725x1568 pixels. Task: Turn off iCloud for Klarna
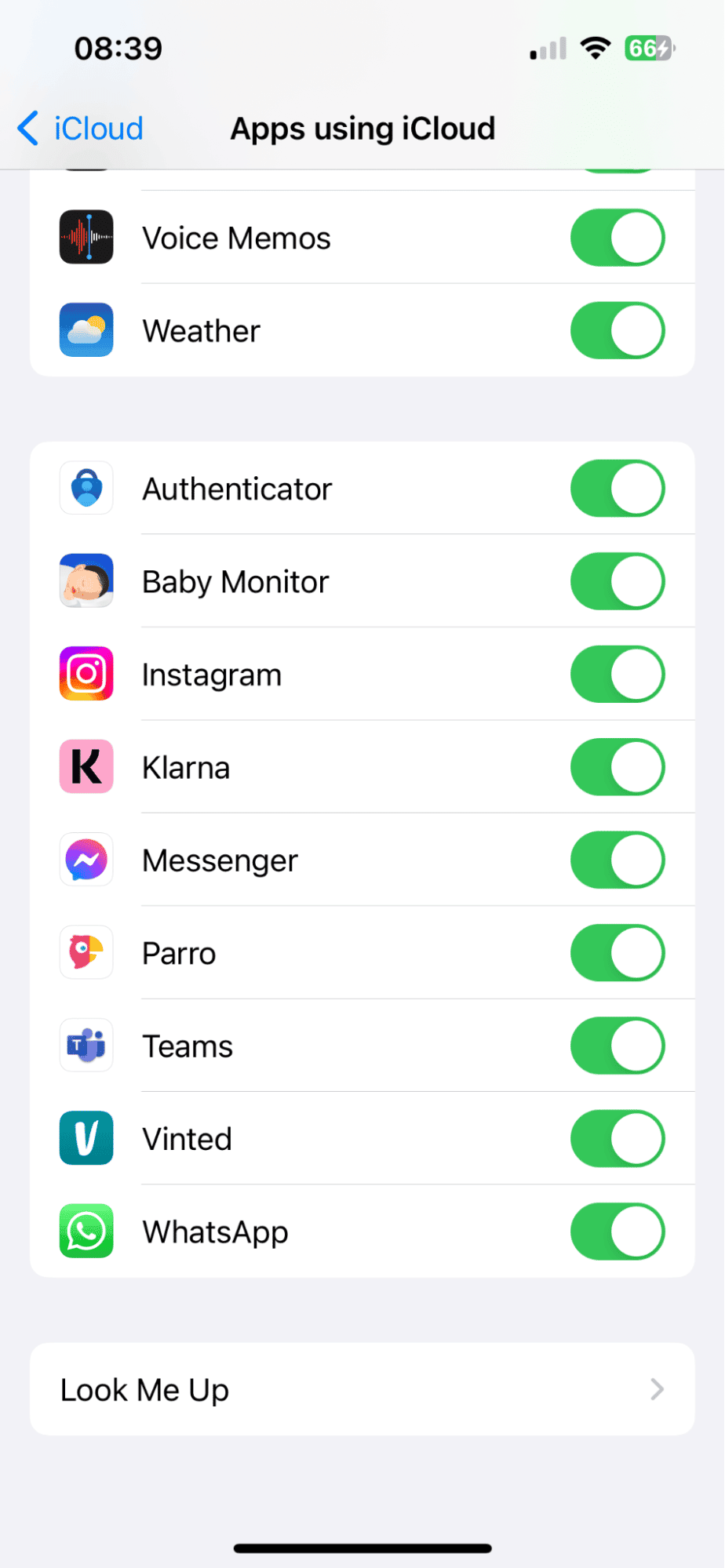[618, 766]
